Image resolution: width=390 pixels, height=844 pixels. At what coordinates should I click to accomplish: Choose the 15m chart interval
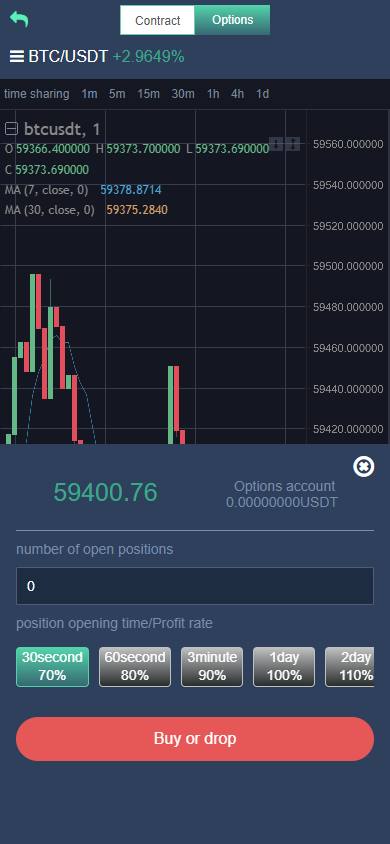(148, 94)
